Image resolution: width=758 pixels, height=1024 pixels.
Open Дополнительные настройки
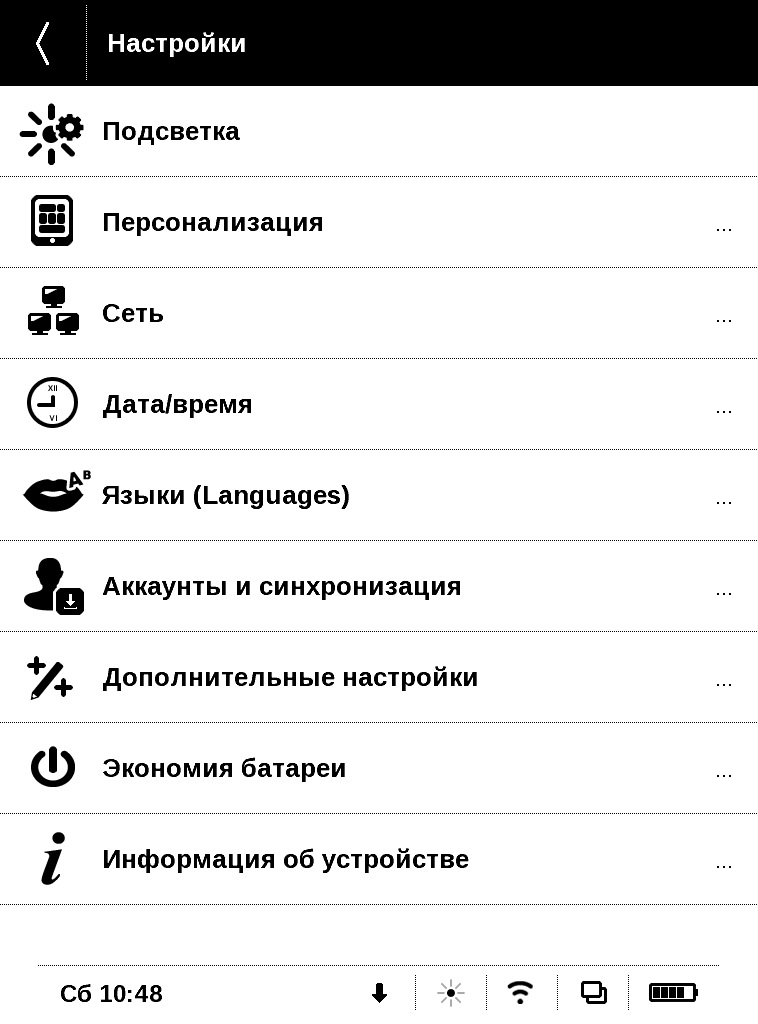[290, 677]
